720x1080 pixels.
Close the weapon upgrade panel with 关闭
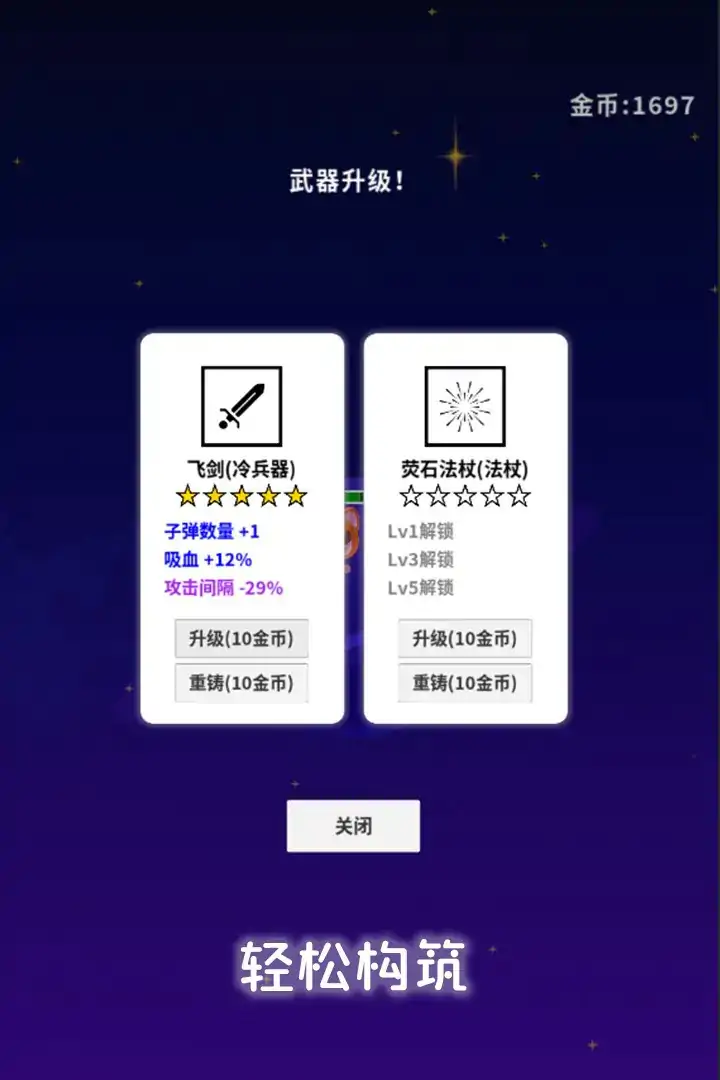tap(353, 826)
